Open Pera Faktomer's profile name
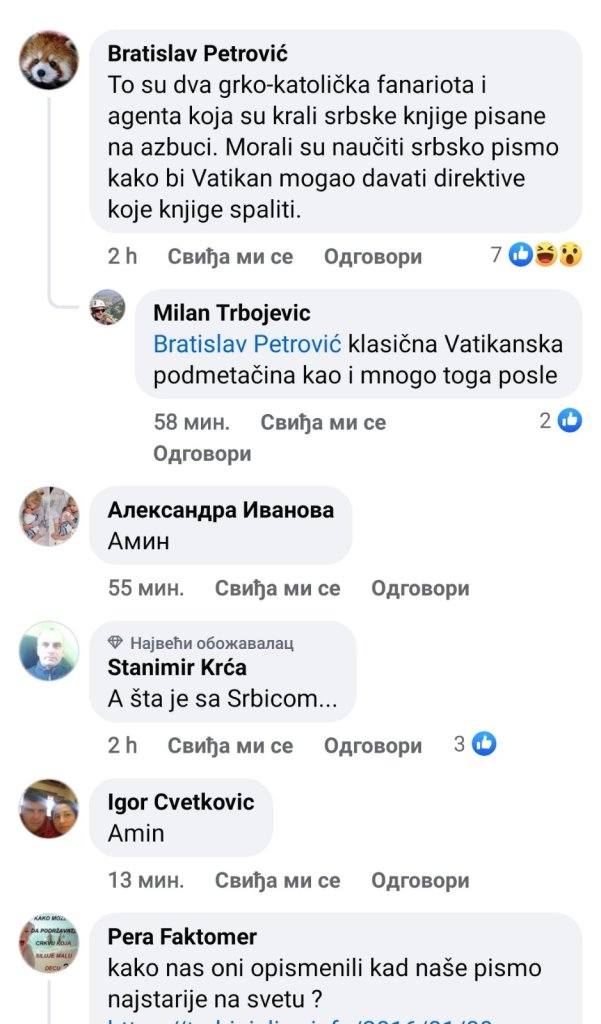This screenshot has width=601, height=1024. 181,937
